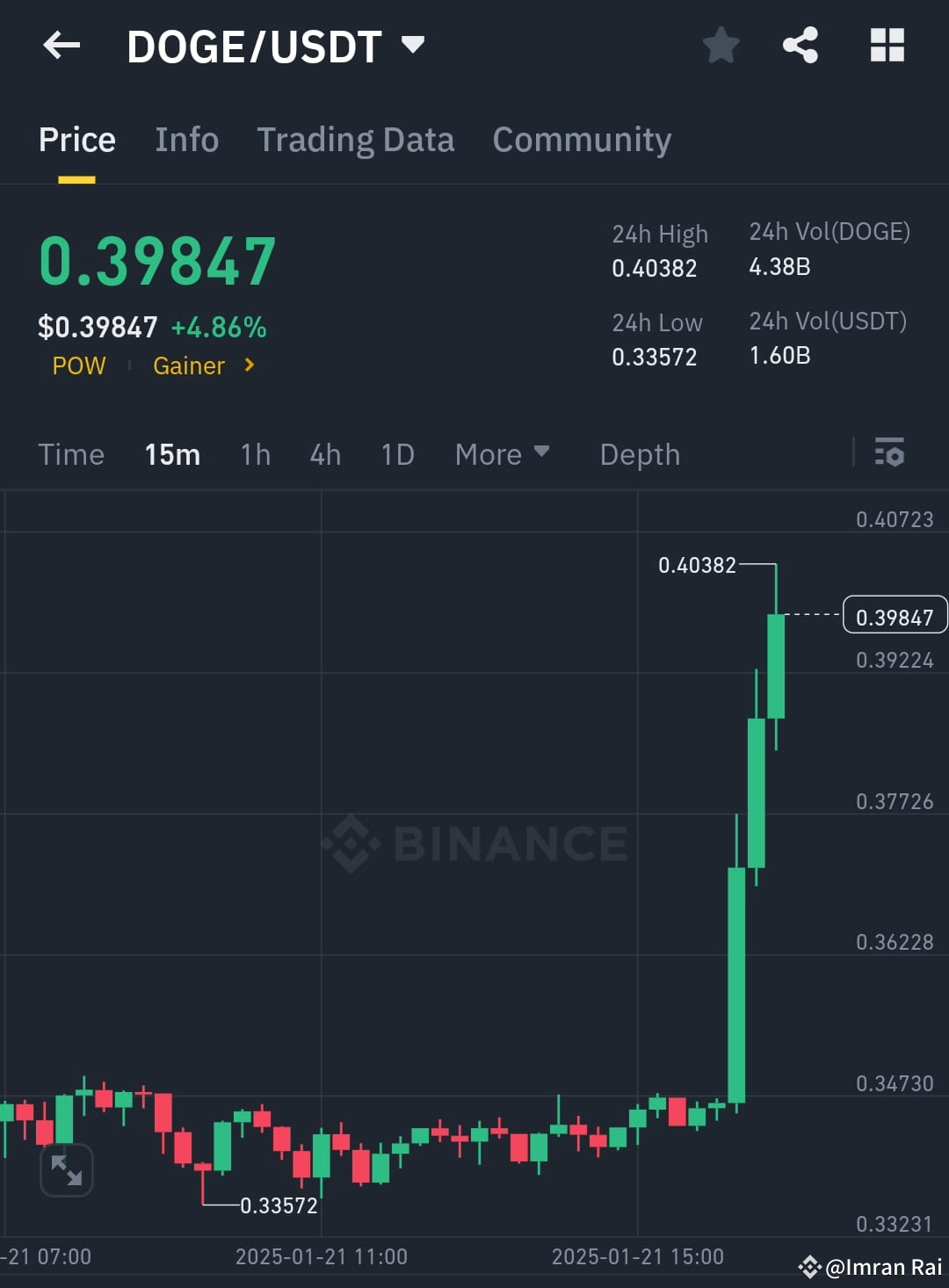Select the 4h timeframe option
Viewport: 949px width, 1288px height.
(x=324, y=454)
